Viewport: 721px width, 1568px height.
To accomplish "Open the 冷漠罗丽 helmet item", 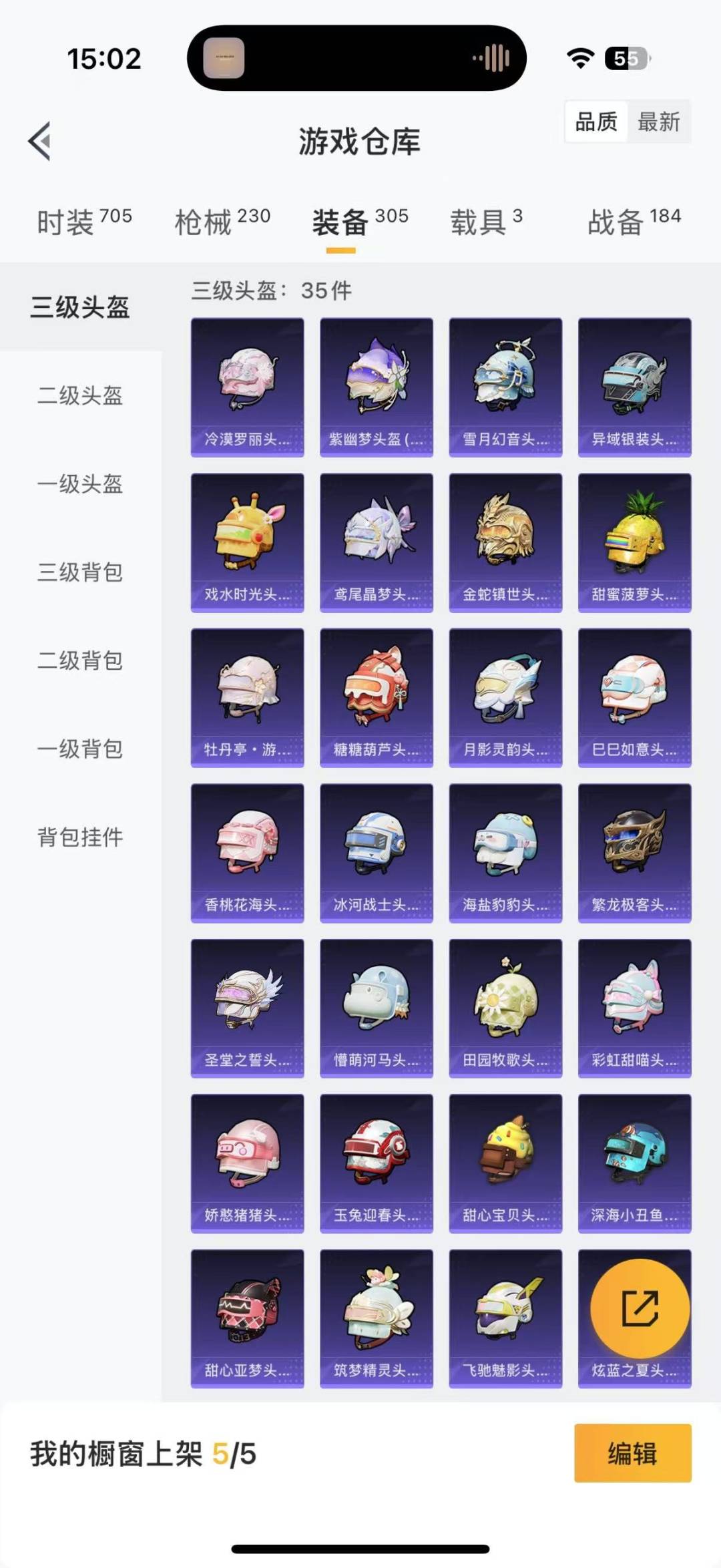I will click(247, 387).
